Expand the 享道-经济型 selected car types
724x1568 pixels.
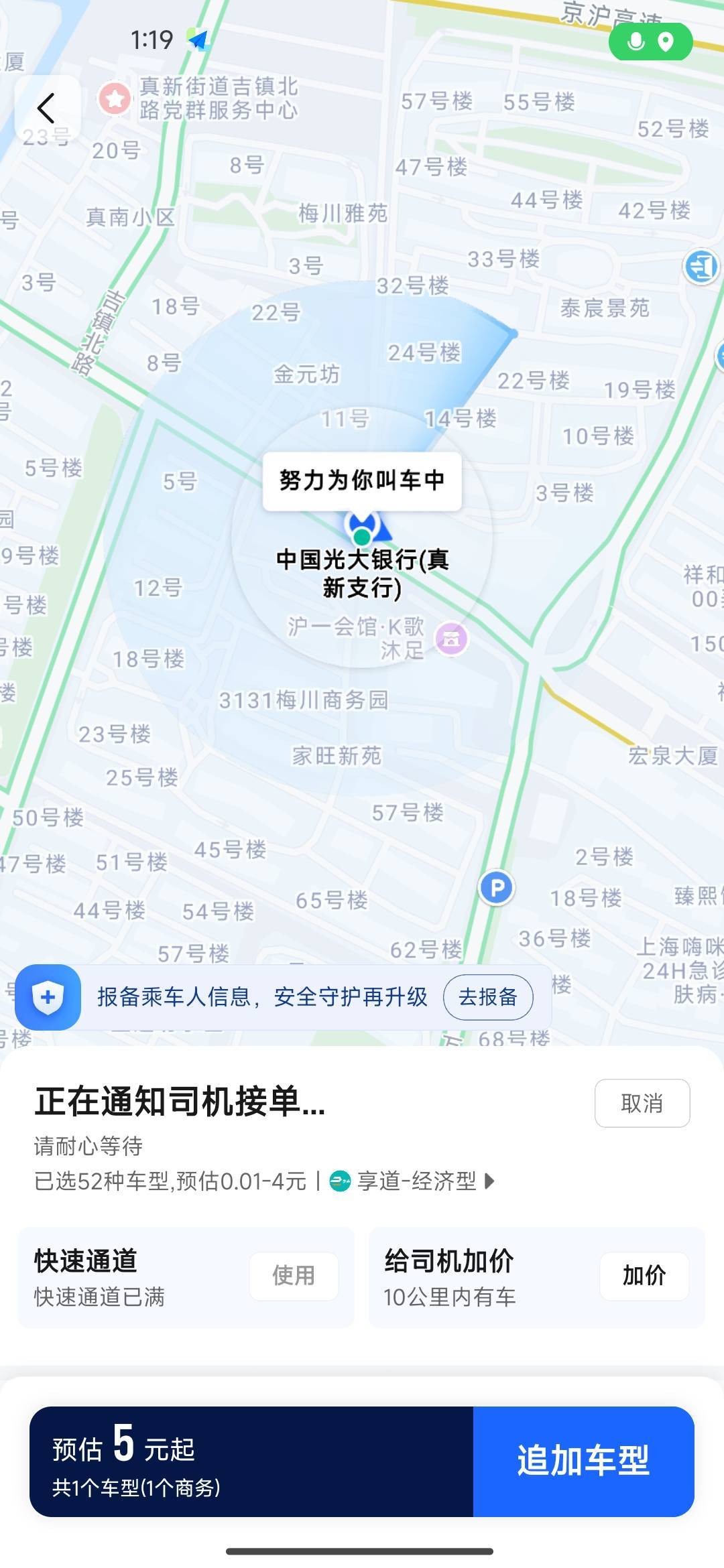(x=417, y=1181)
